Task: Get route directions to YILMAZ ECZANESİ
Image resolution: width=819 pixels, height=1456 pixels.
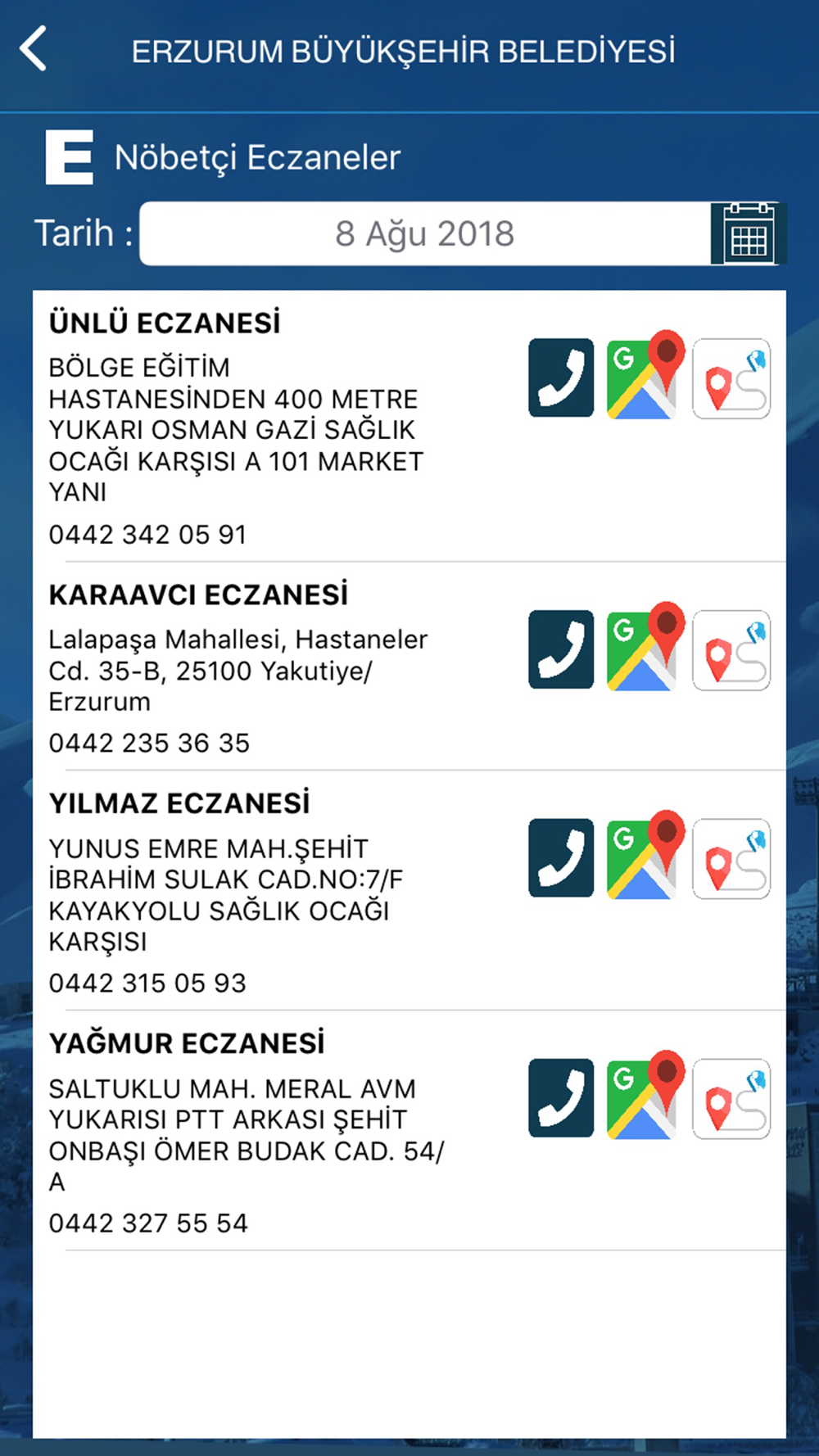Action: click(731, 858)
